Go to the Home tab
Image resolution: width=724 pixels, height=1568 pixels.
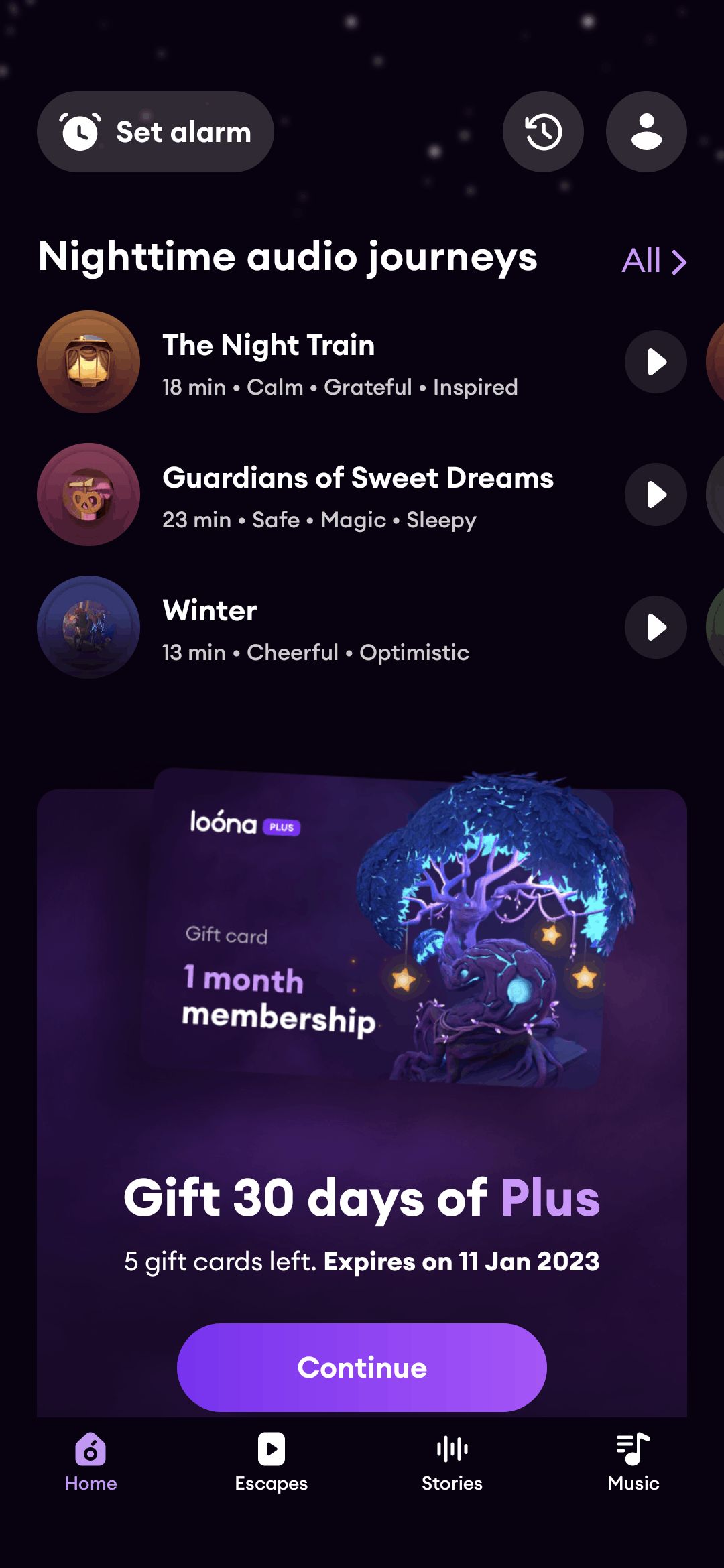point(90,1462)
